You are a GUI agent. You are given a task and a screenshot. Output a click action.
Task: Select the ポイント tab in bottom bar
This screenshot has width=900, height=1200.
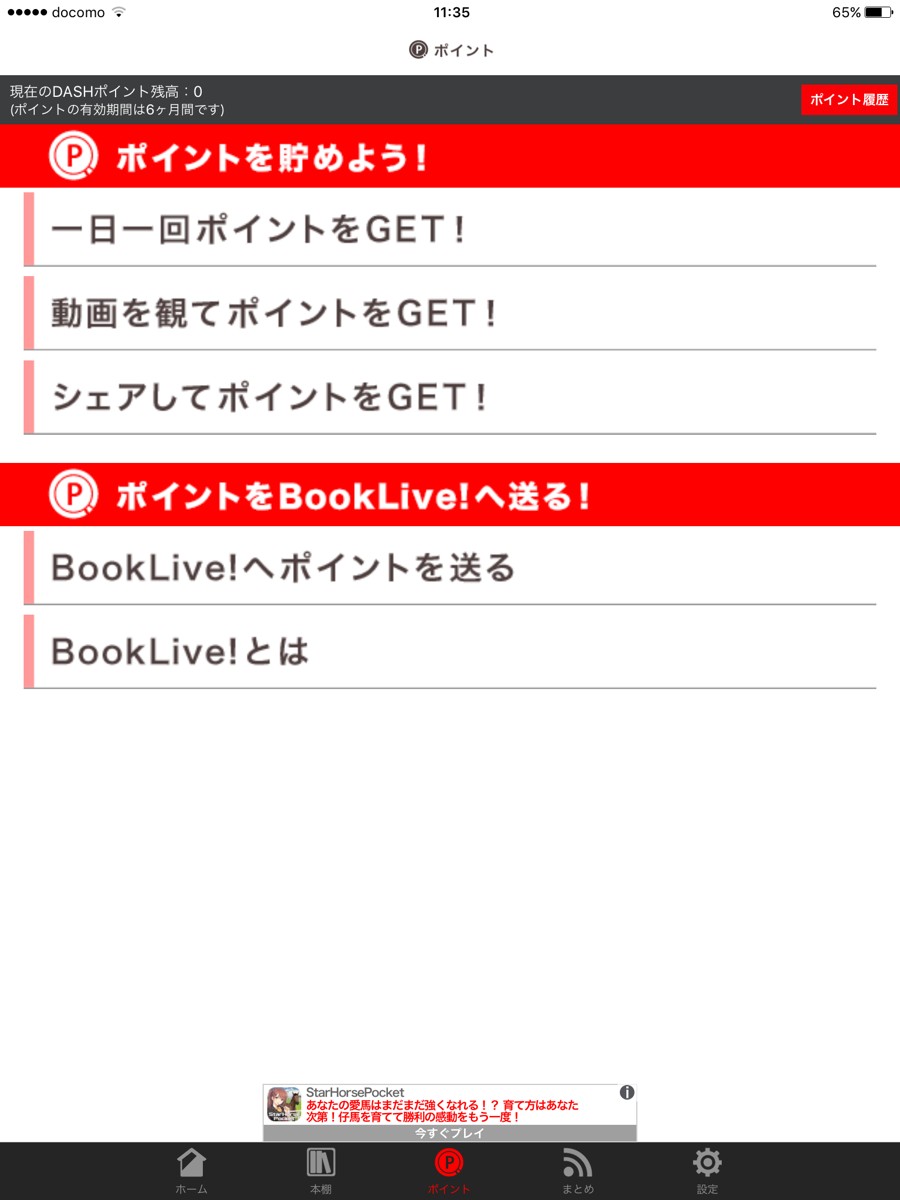(449, 1172)
